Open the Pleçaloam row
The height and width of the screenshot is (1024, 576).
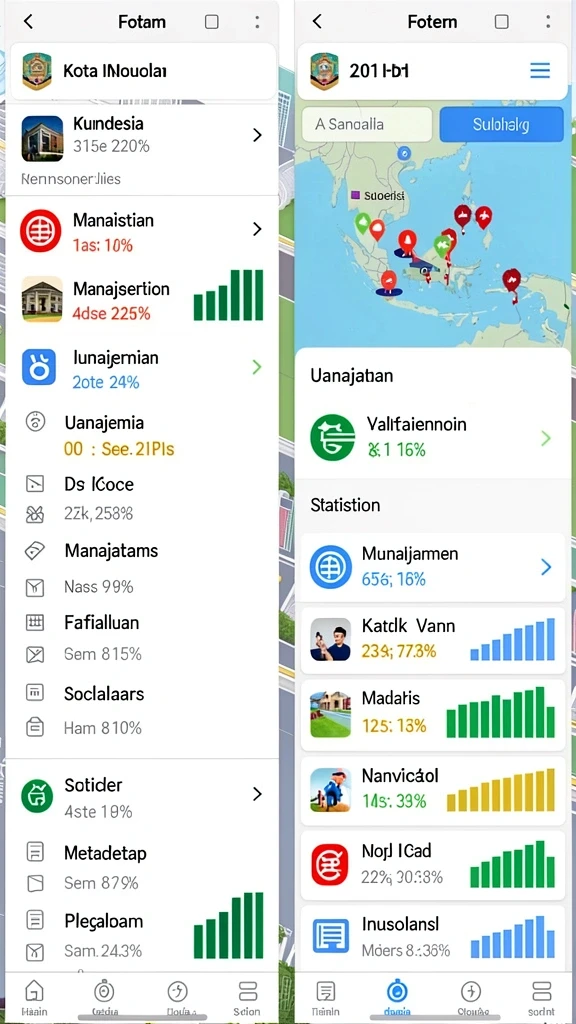pyautogui.click(x=142, y=934)
